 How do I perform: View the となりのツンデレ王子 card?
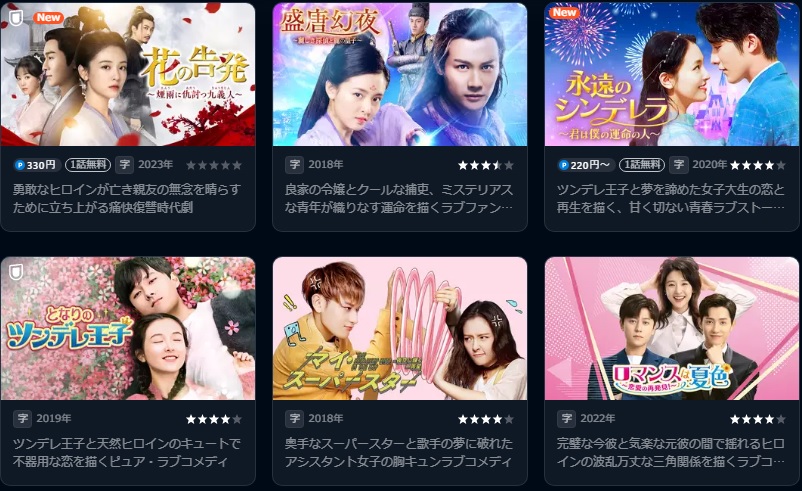tap(128, 329)
